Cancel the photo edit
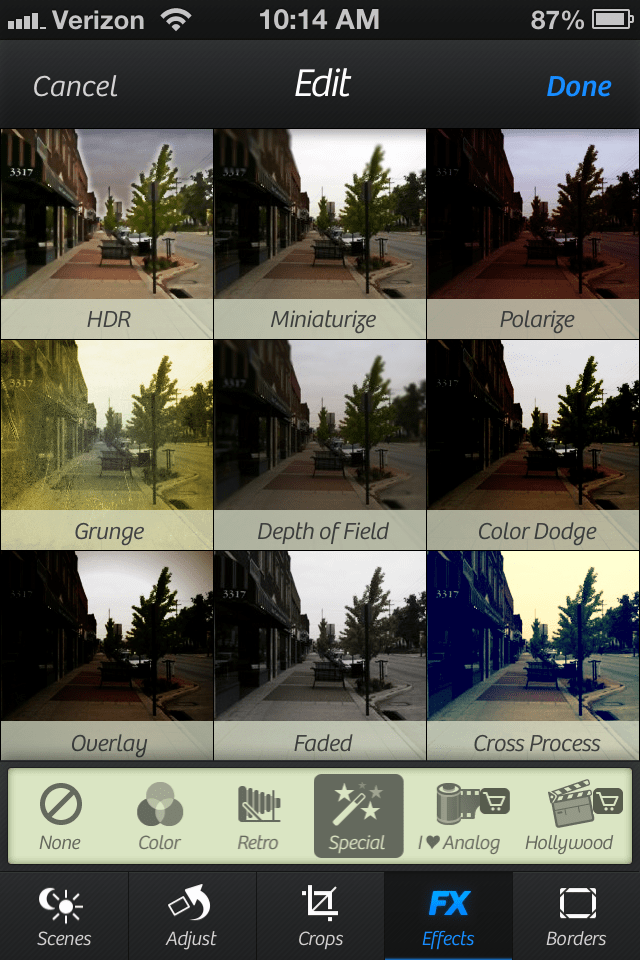Viewport: 640px width, 960px height. (75, 87)
